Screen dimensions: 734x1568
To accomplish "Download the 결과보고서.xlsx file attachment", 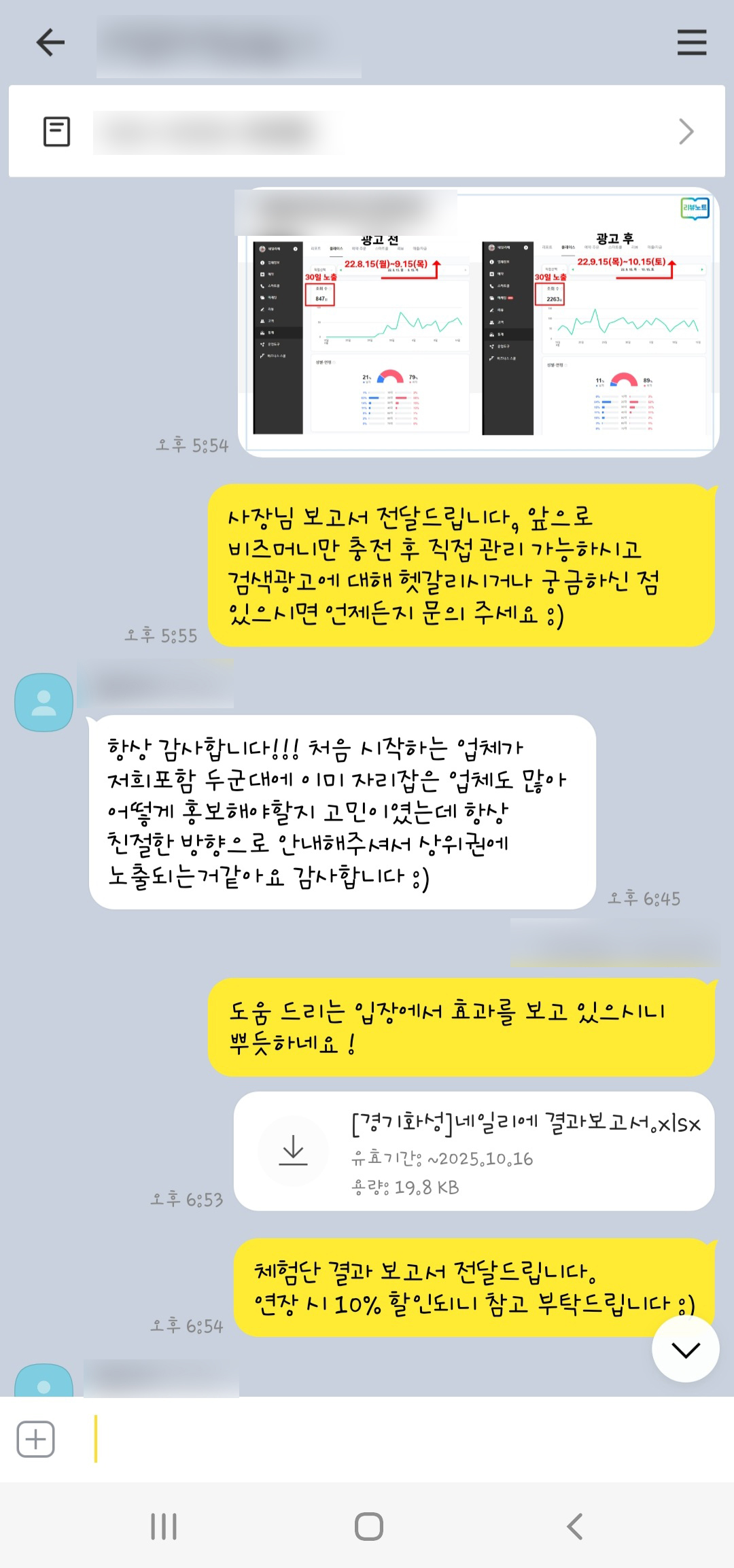I will [x=293, y=1151].
